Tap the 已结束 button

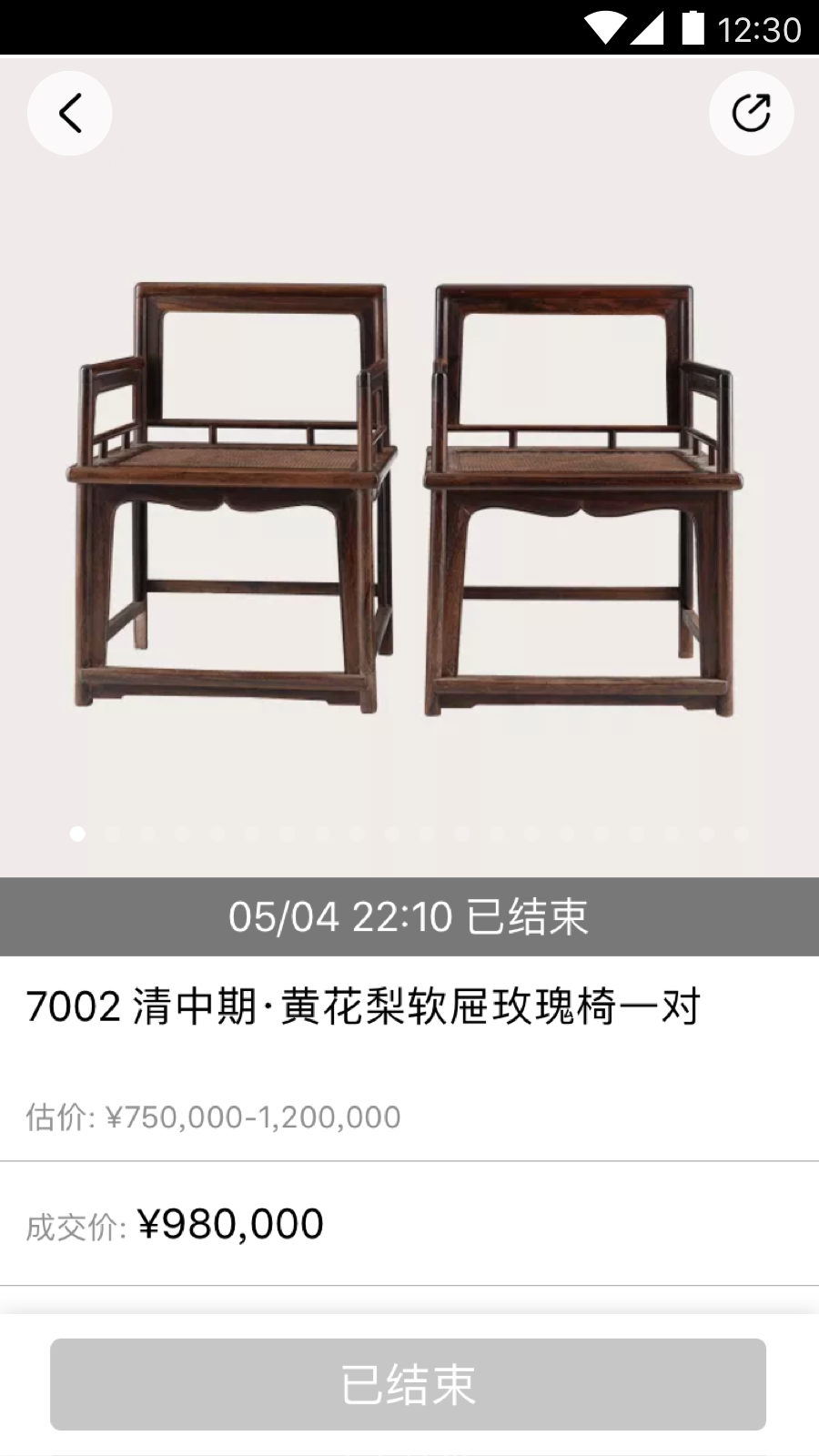click(408, 1384)
